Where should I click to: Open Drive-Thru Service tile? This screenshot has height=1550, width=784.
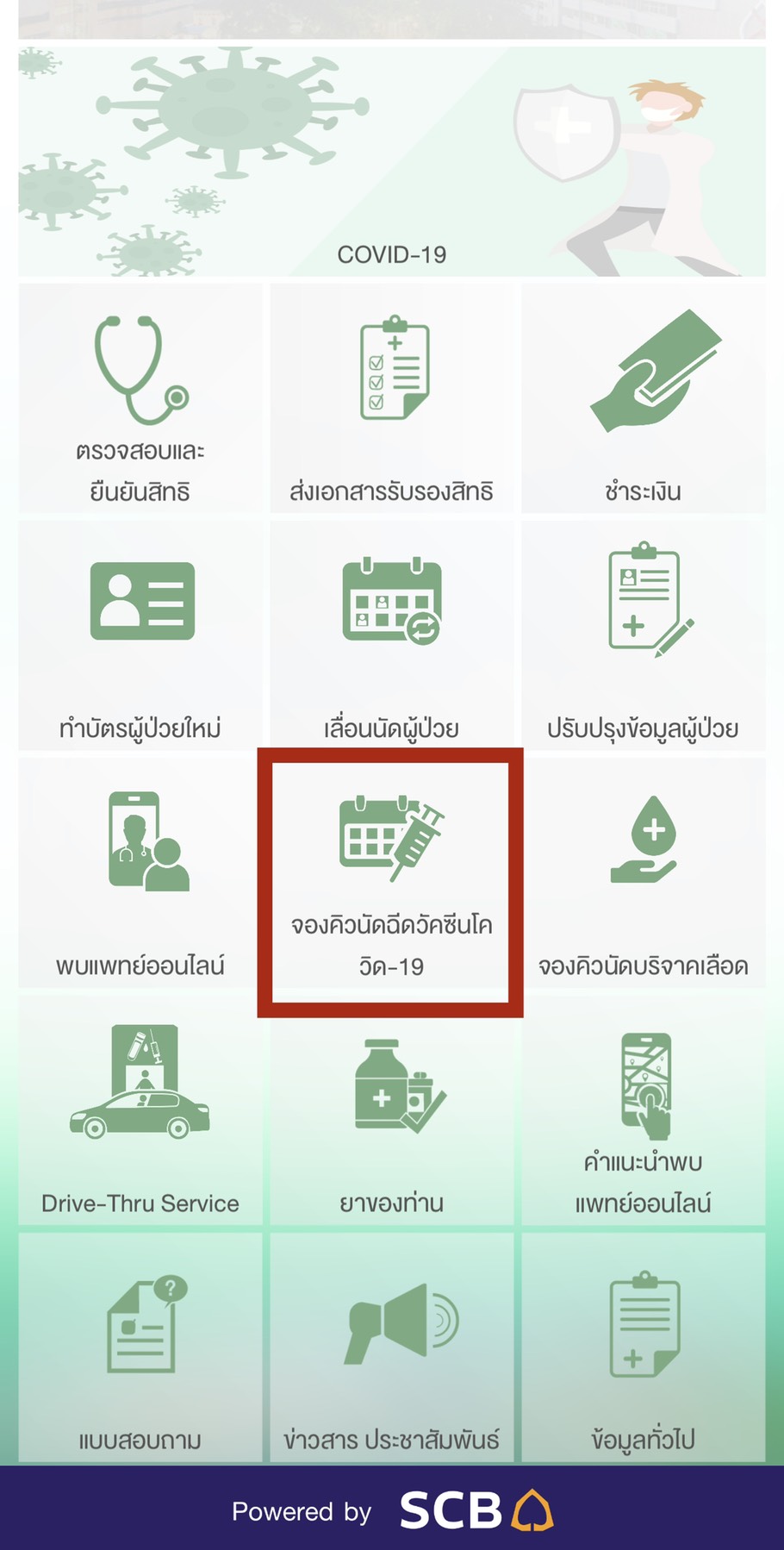pos(140,1109)
